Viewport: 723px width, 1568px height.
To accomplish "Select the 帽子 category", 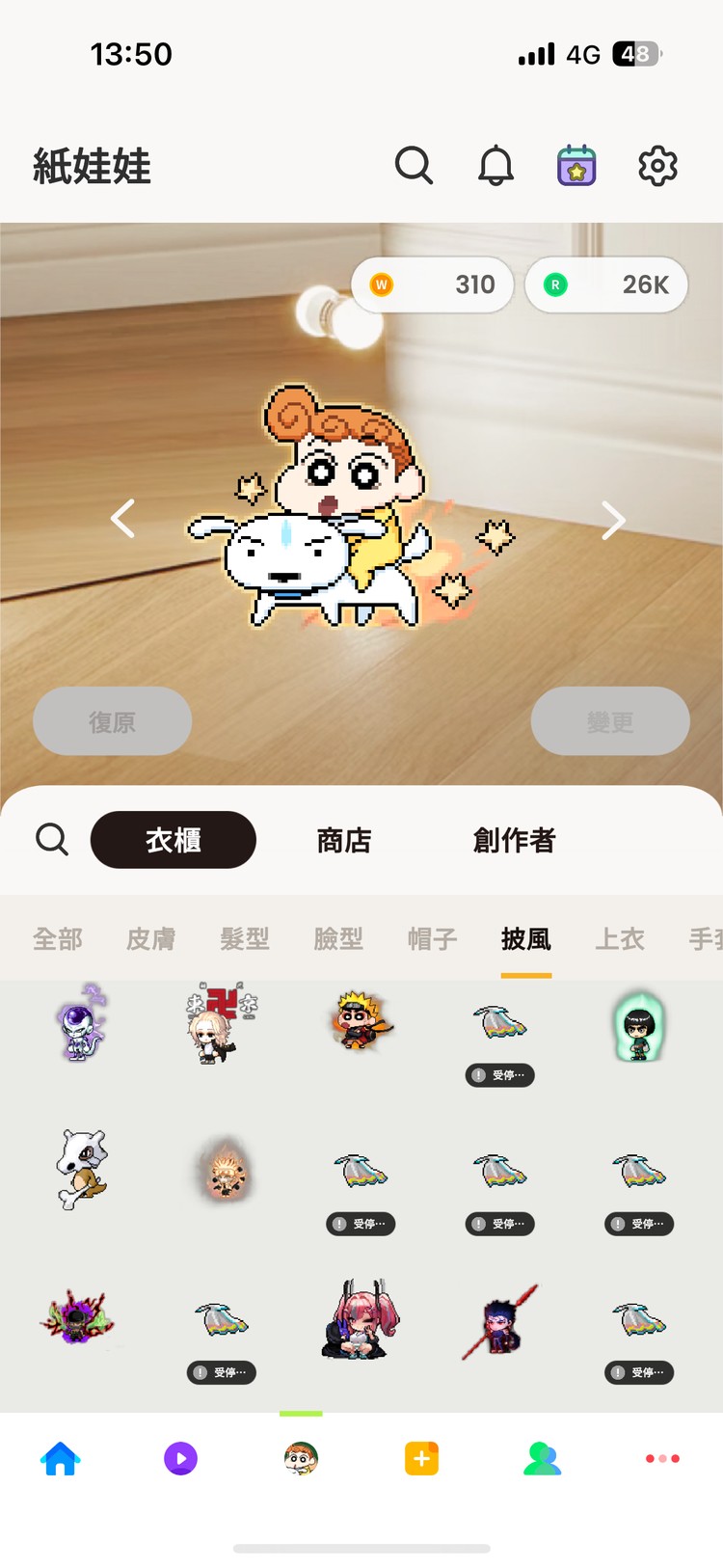I will point(432,938).
